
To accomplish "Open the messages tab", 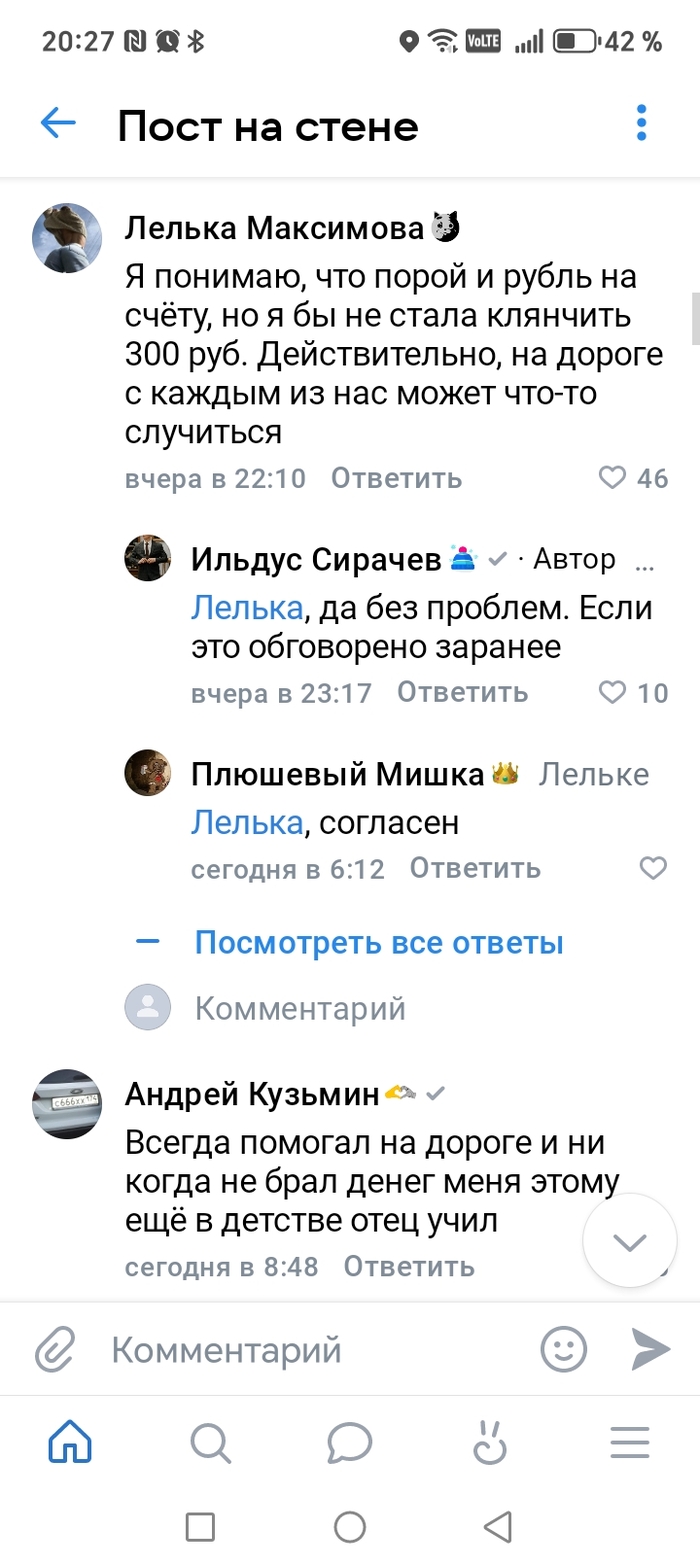I will click(x=350, y=1443).
